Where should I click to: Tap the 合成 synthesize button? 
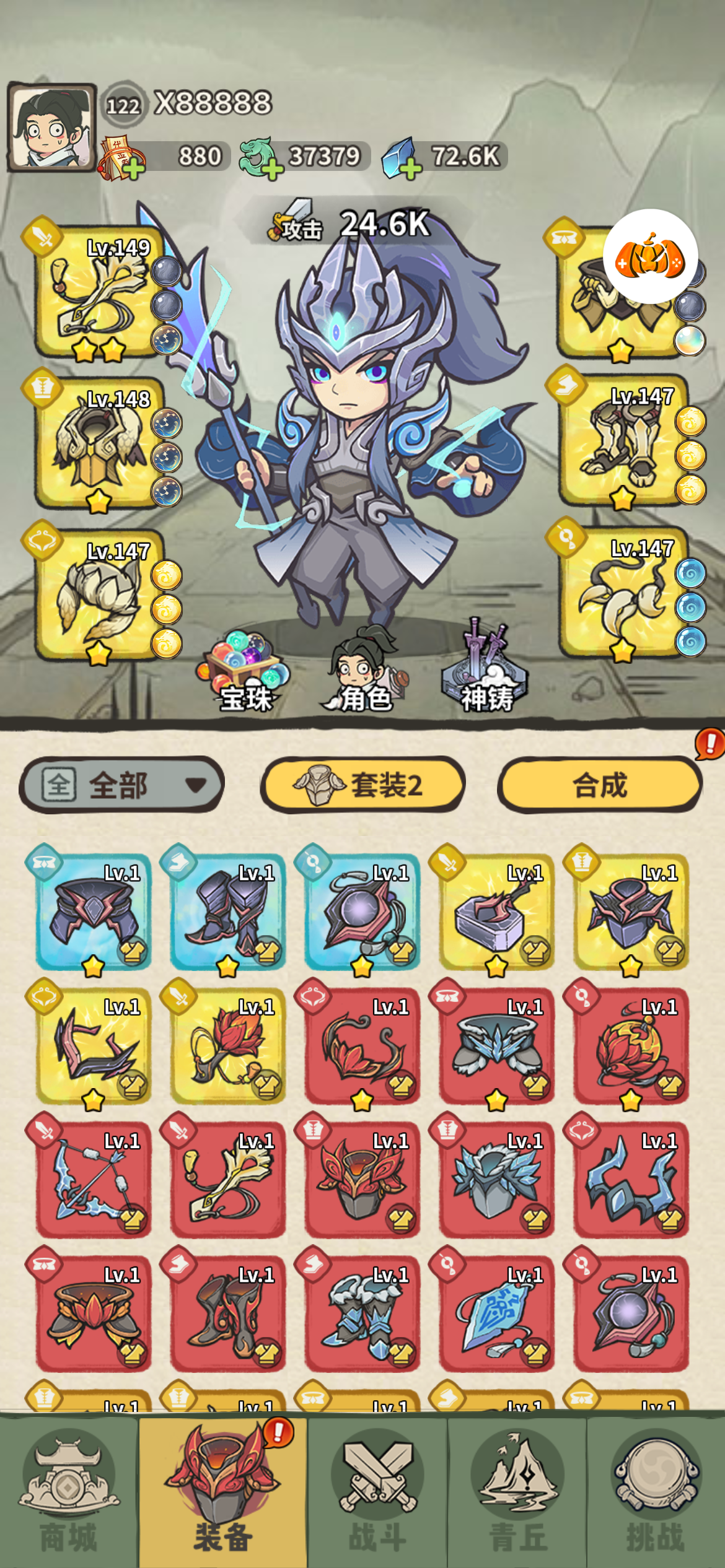[600, 785]
